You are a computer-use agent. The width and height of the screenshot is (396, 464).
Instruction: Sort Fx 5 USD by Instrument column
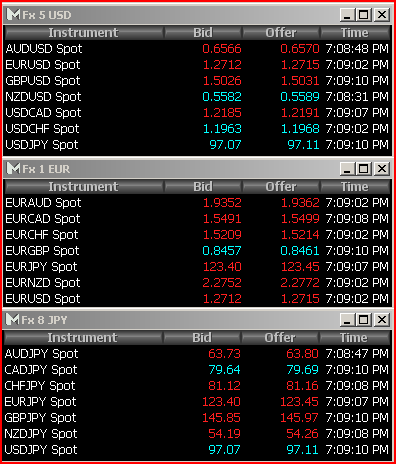[x=83, y=33]
